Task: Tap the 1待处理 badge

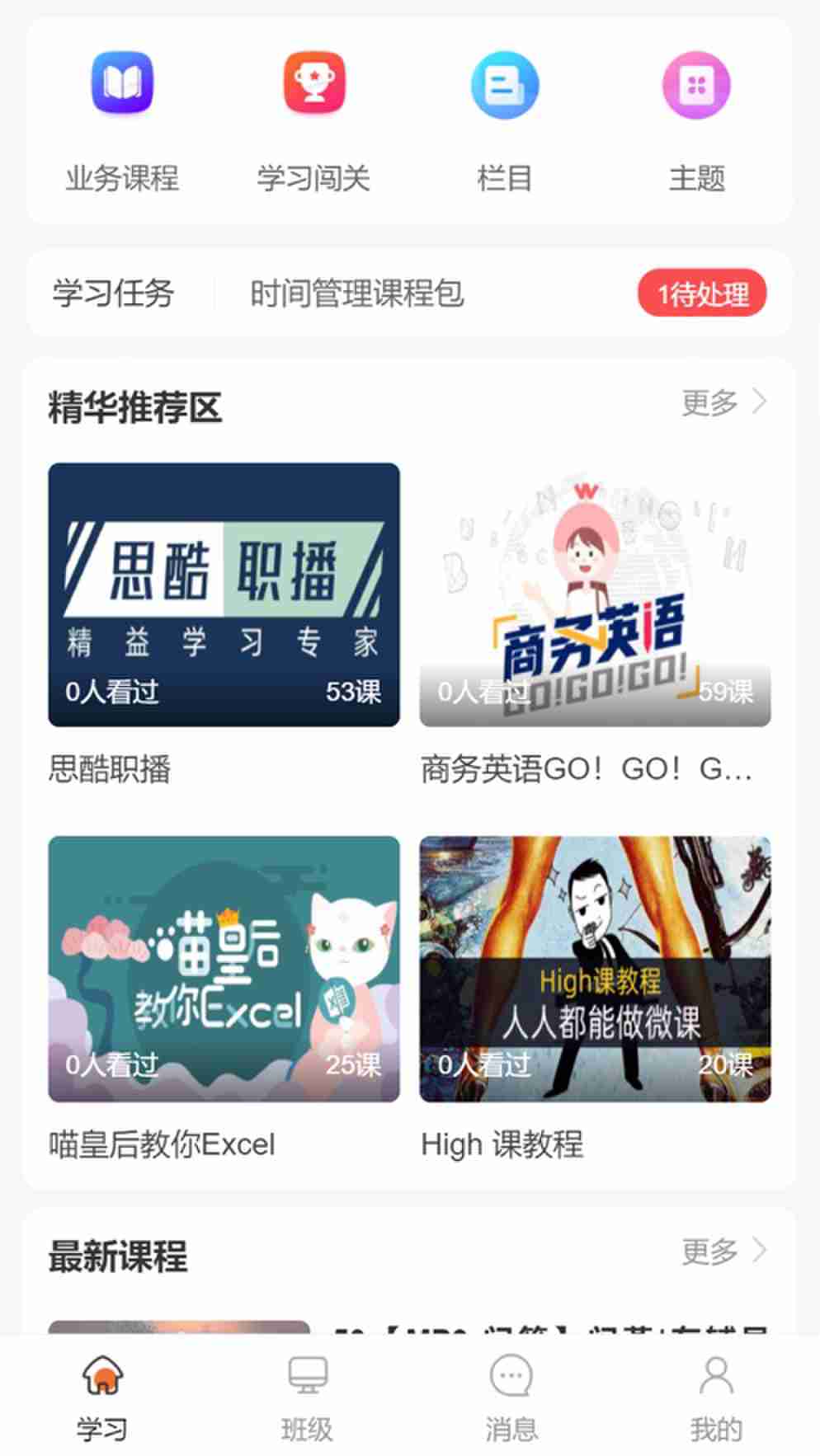Action: [702, 294]
